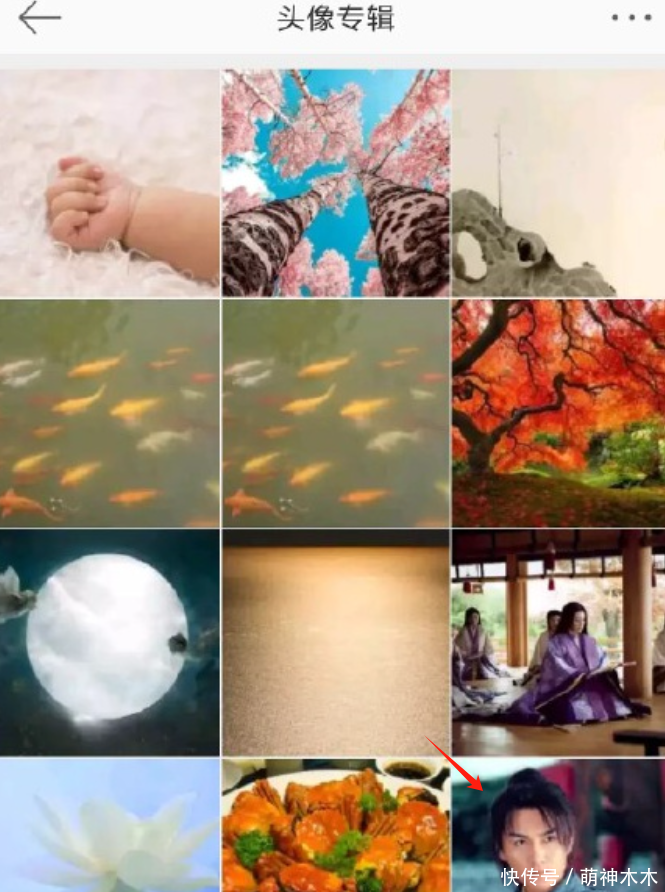Select the photo of people in purple robes
The height and width of the screenshot is (892, 665).
pyautogui.click(x=558, y=642)
